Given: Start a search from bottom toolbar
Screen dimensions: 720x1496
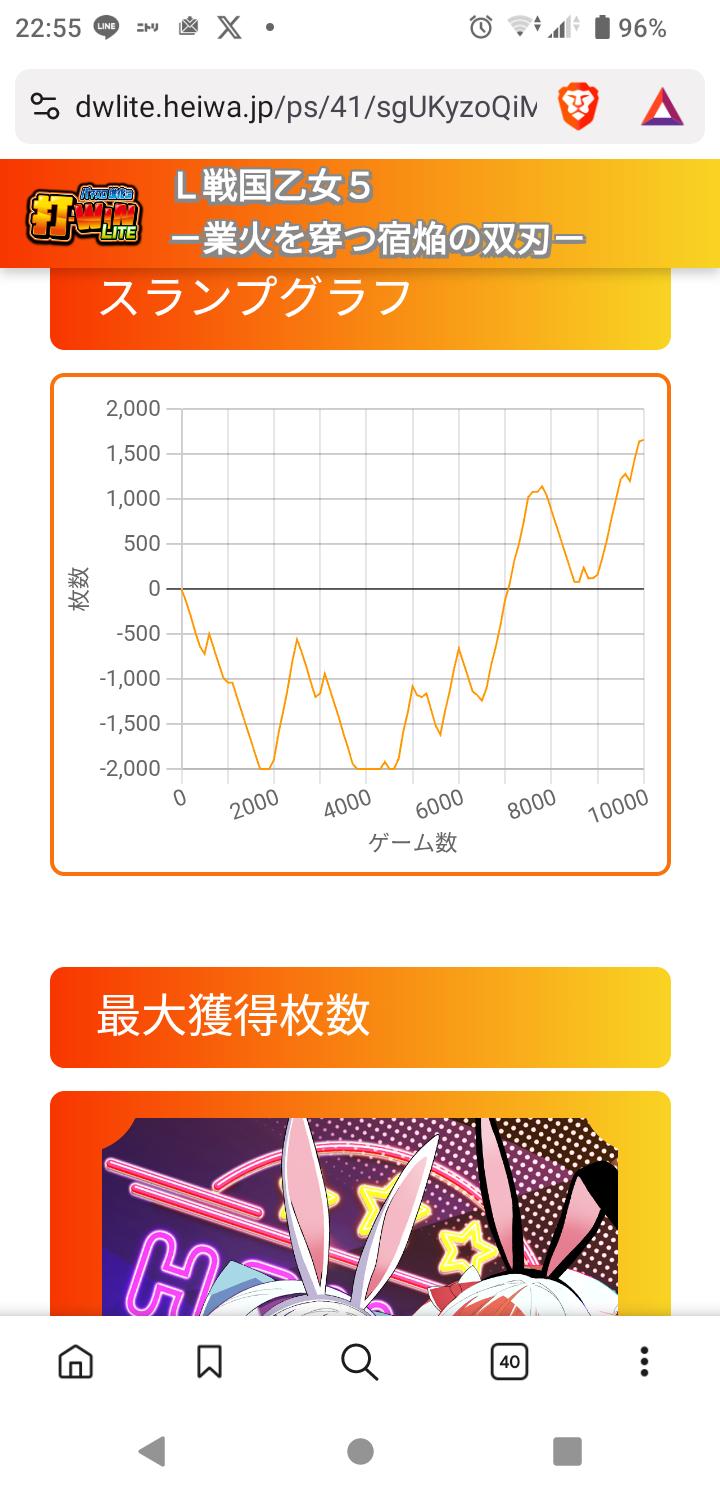Looking at the screenshot, I should [359, 1361].
